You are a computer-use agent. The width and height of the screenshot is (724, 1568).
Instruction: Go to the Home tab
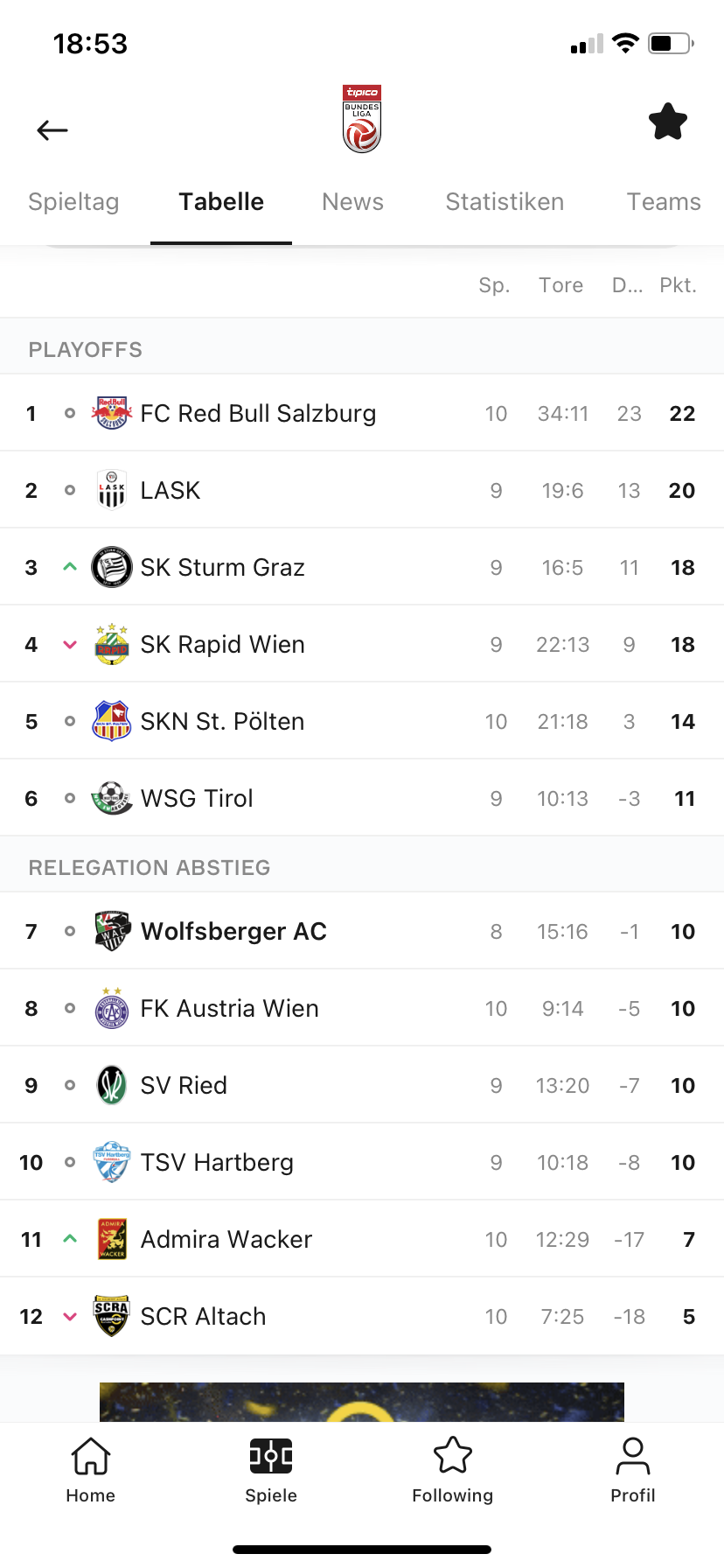tap(91, 1470)
